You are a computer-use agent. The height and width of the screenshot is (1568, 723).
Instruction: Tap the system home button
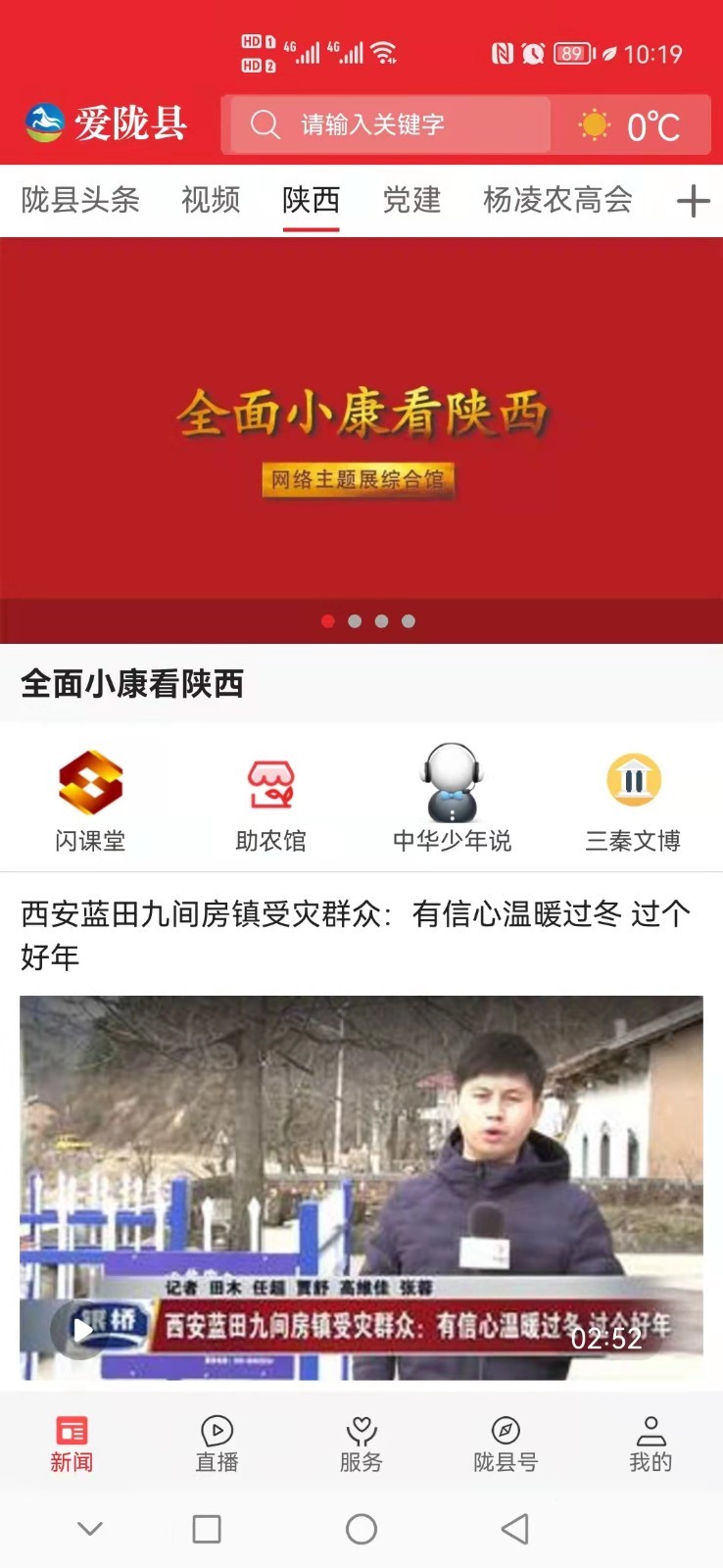[361, 1529]
